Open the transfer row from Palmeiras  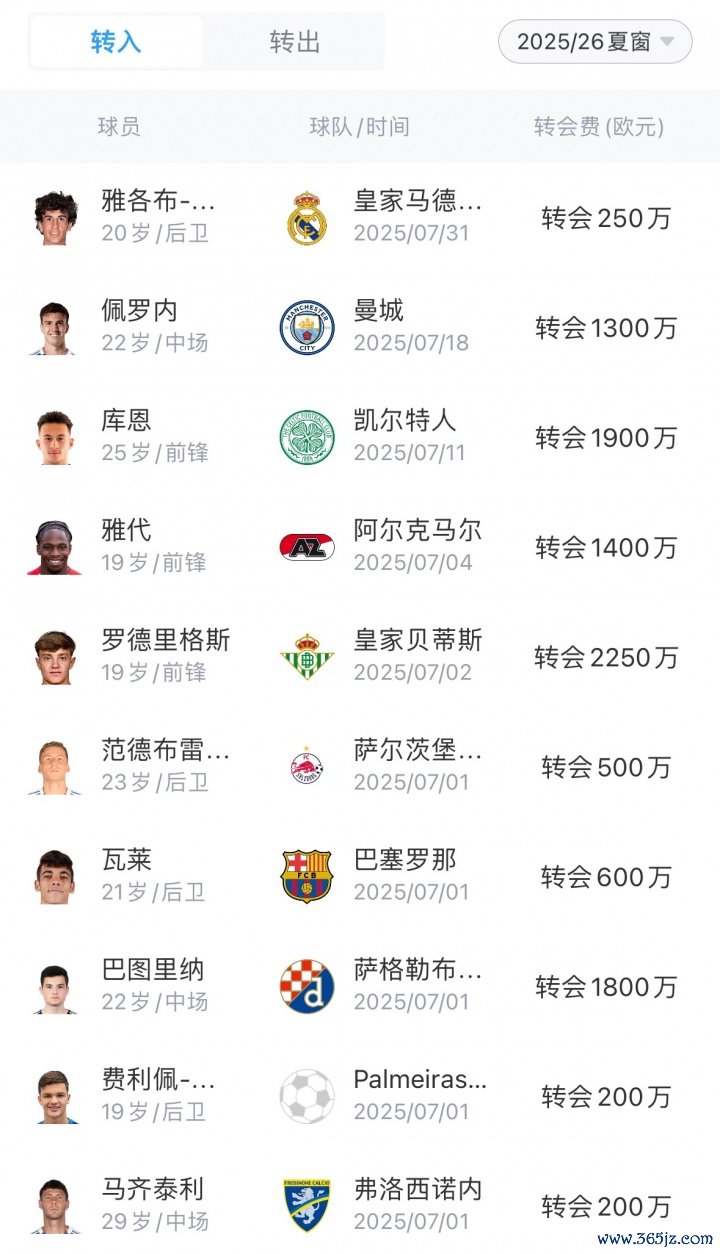coord(360,1097)
